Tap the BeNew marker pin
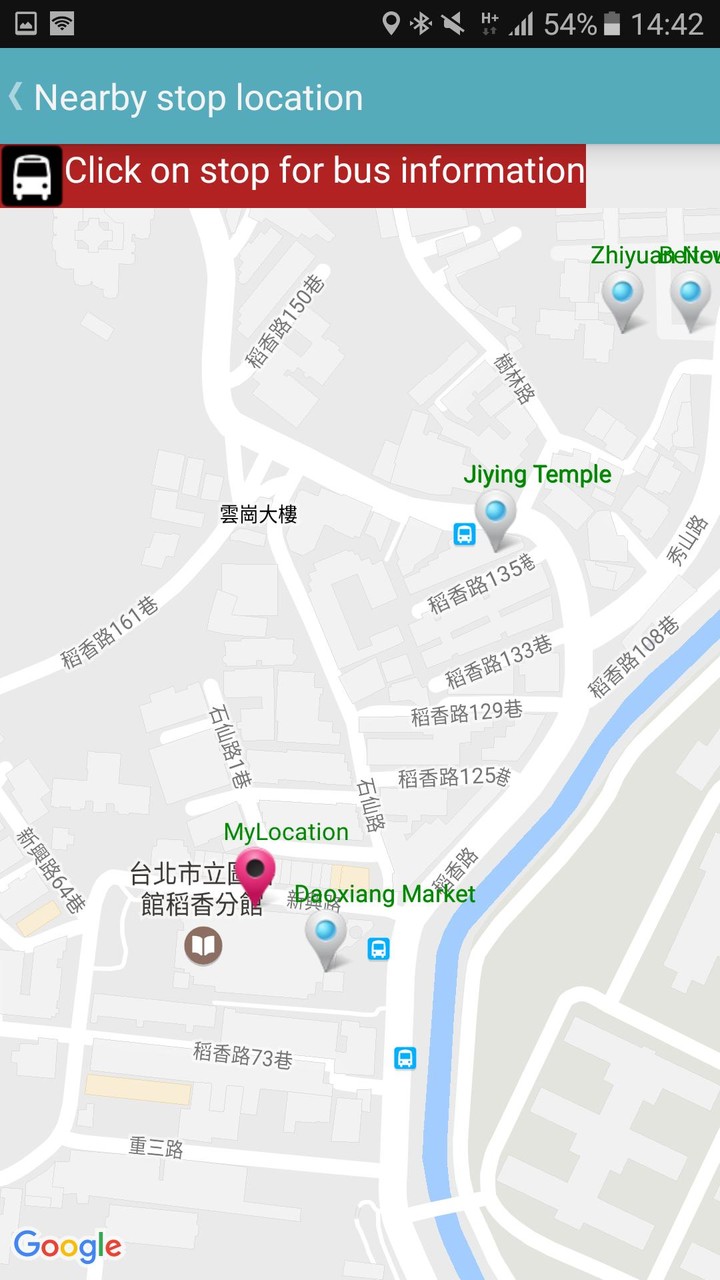Image resolution: width=720 pixels, height=1280 pixels. pyautogui.click(x=687, y=295)
